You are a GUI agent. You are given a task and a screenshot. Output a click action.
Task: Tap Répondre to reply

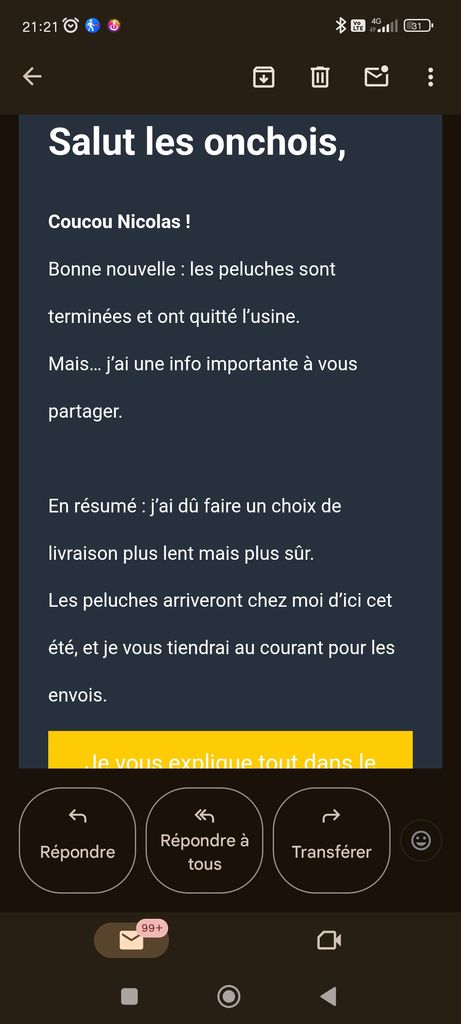point(78,840)
